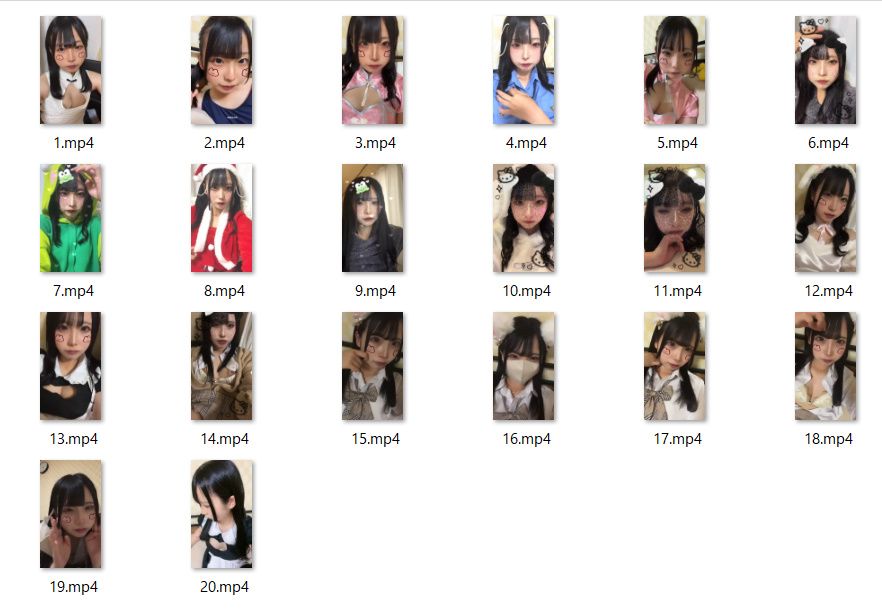882x610 pixels.
Task: Open video 5.mp4
Action: pos(675,70)
